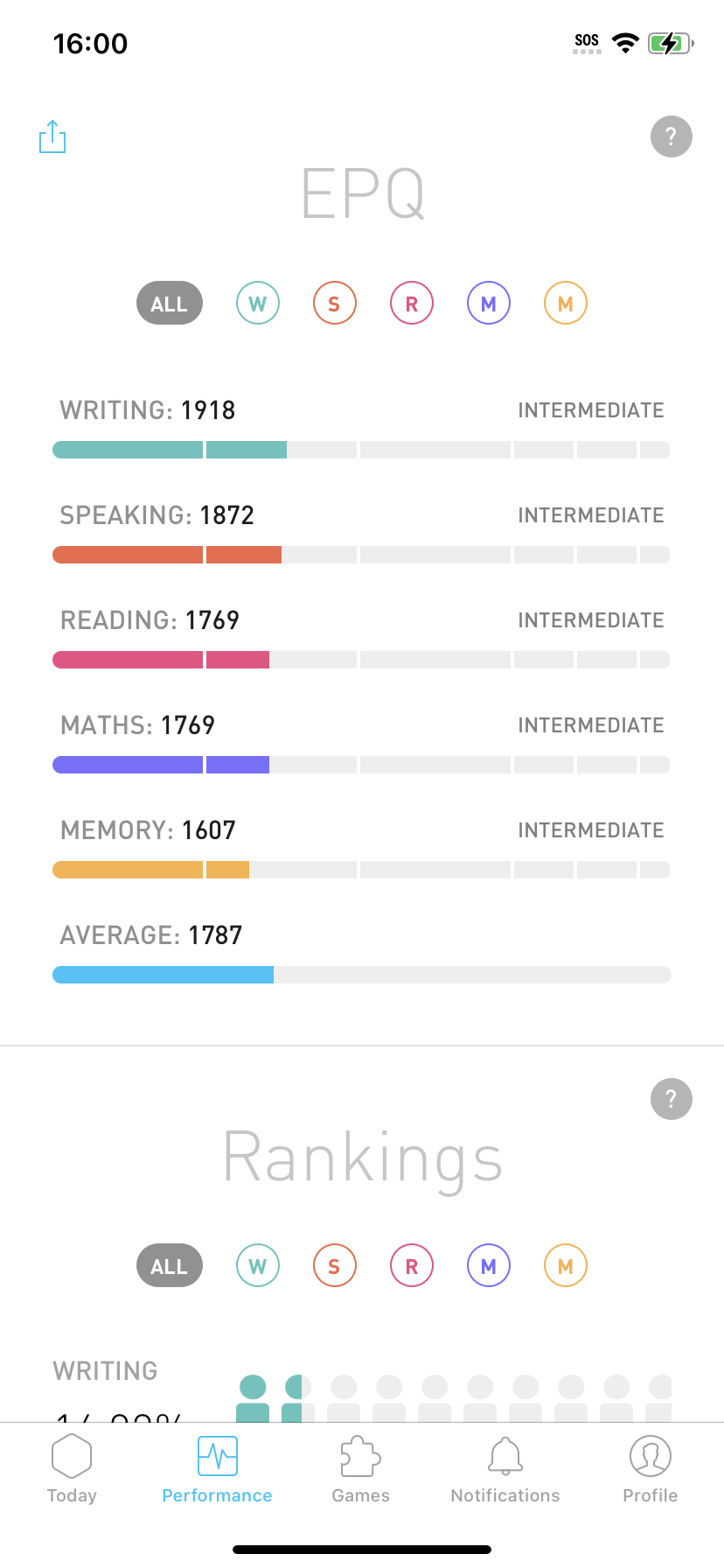The image size is (724, 1568).
Task: Filter EPQ by the pink R chip
Action: click(x=412, y=304)
